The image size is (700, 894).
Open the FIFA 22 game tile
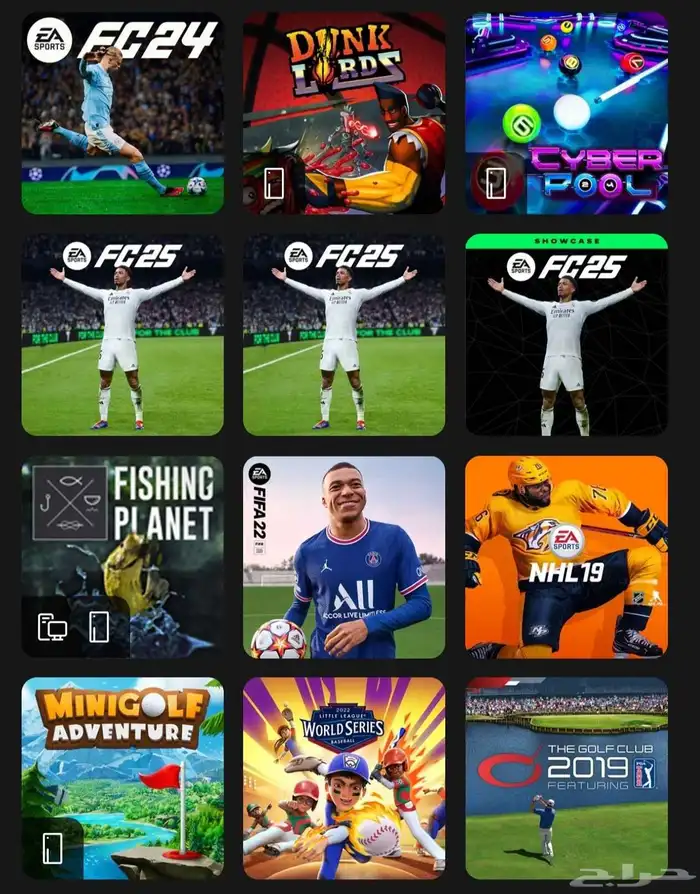click(x=344, y=557)
